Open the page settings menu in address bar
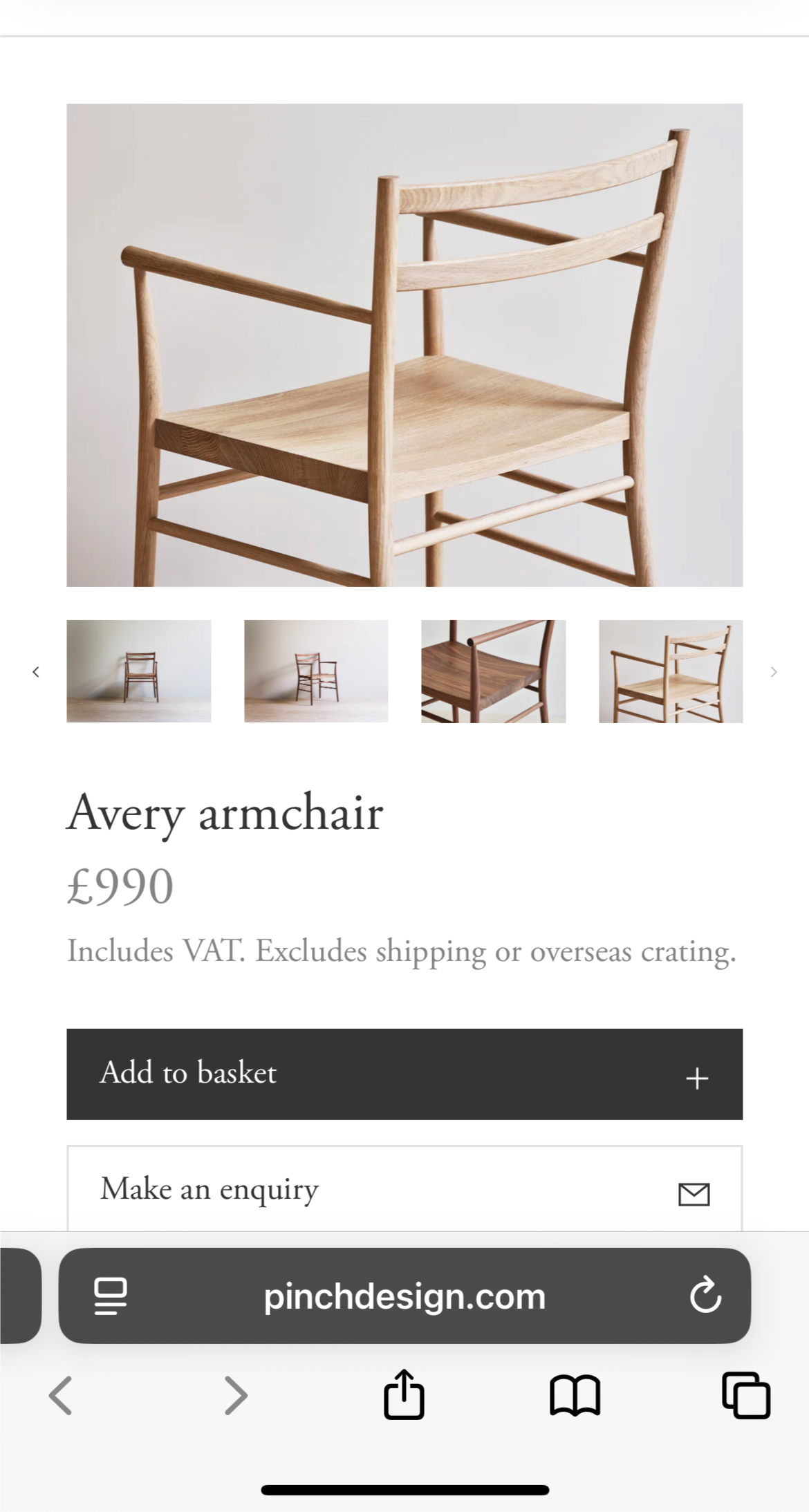 (x=110, y=1296)
